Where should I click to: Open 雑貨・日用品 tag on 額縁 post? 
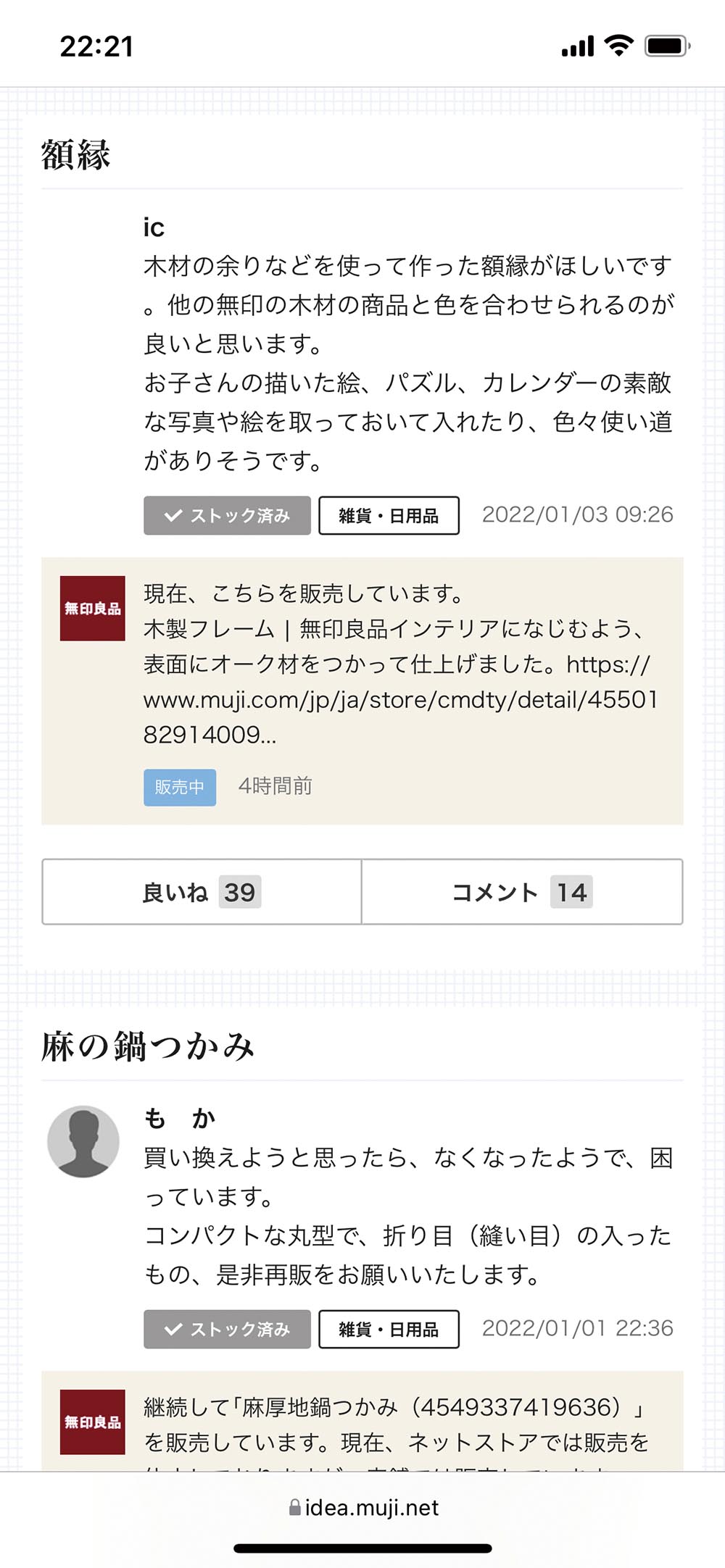pyautogui.click(x=389, y=515)
